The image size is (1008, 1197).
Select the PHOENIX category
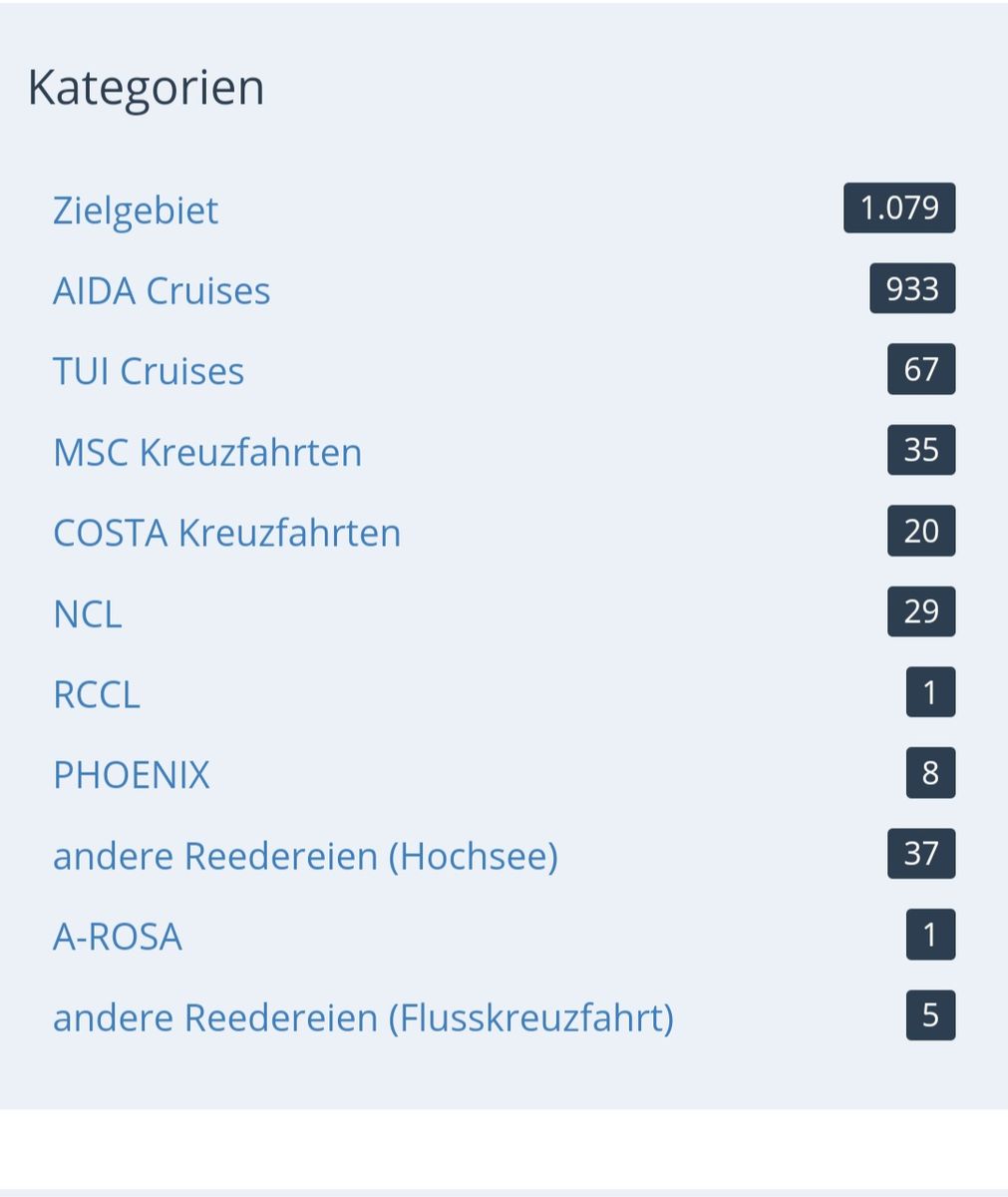click(132, 775)
